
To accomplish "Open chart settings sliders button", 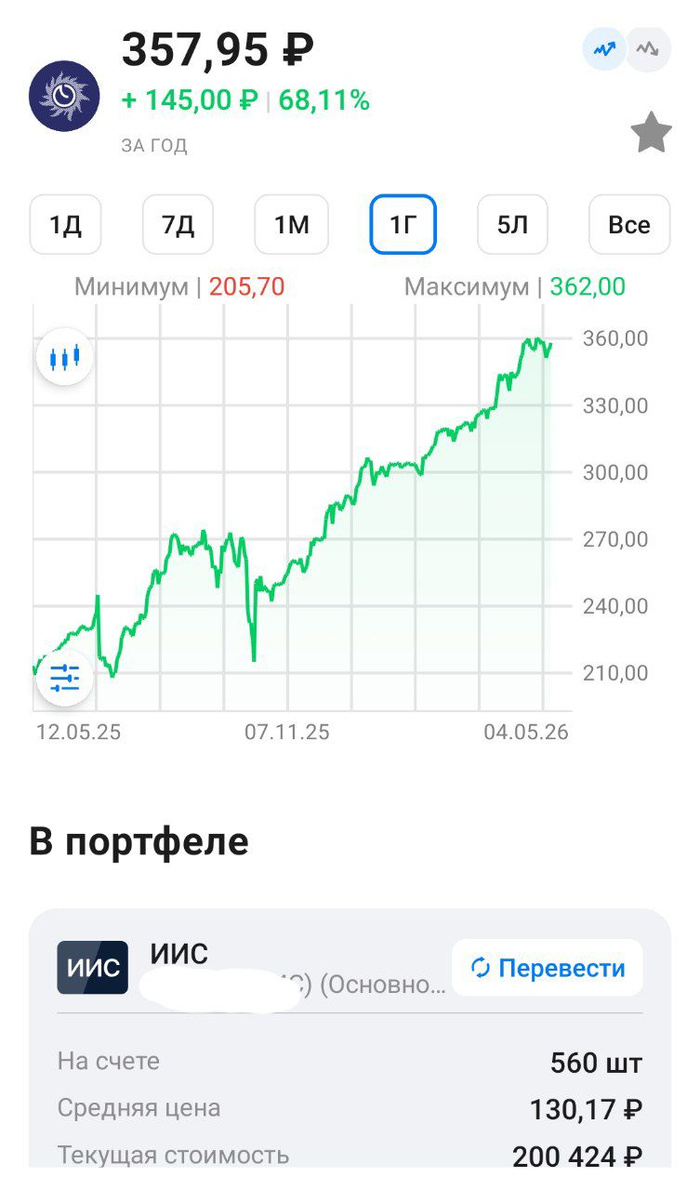I will (x=65, y=677).
